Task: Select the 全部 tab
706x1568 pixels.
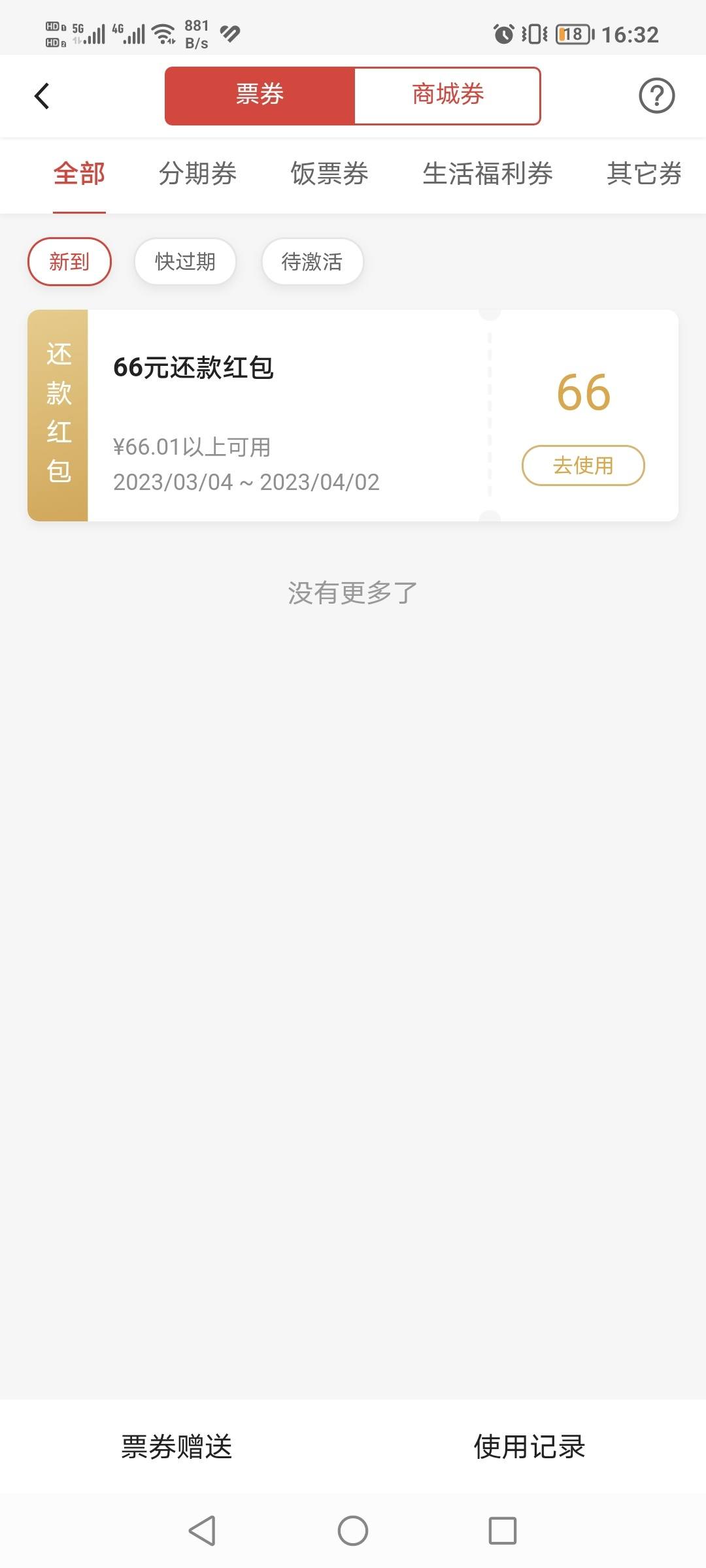Action: (x=79, y=174)
